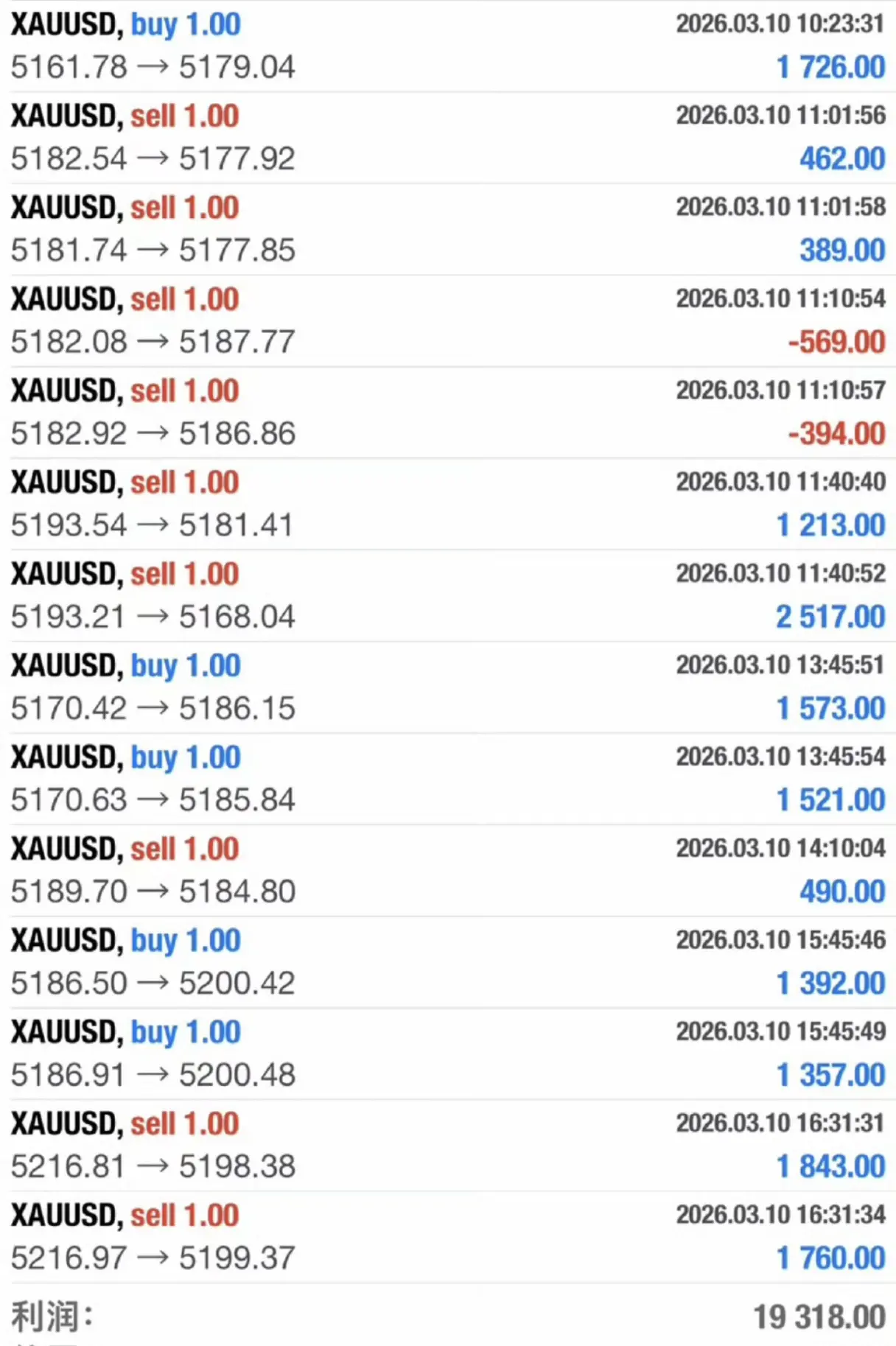Show the buy trade with 1 521.00 profit

448,778
